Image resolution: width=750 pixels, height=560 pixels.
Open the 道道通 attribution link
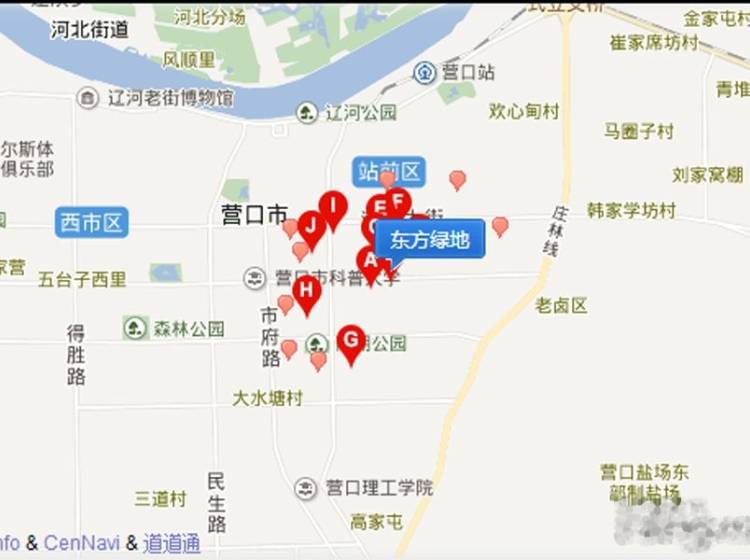(x=171, y=544)
